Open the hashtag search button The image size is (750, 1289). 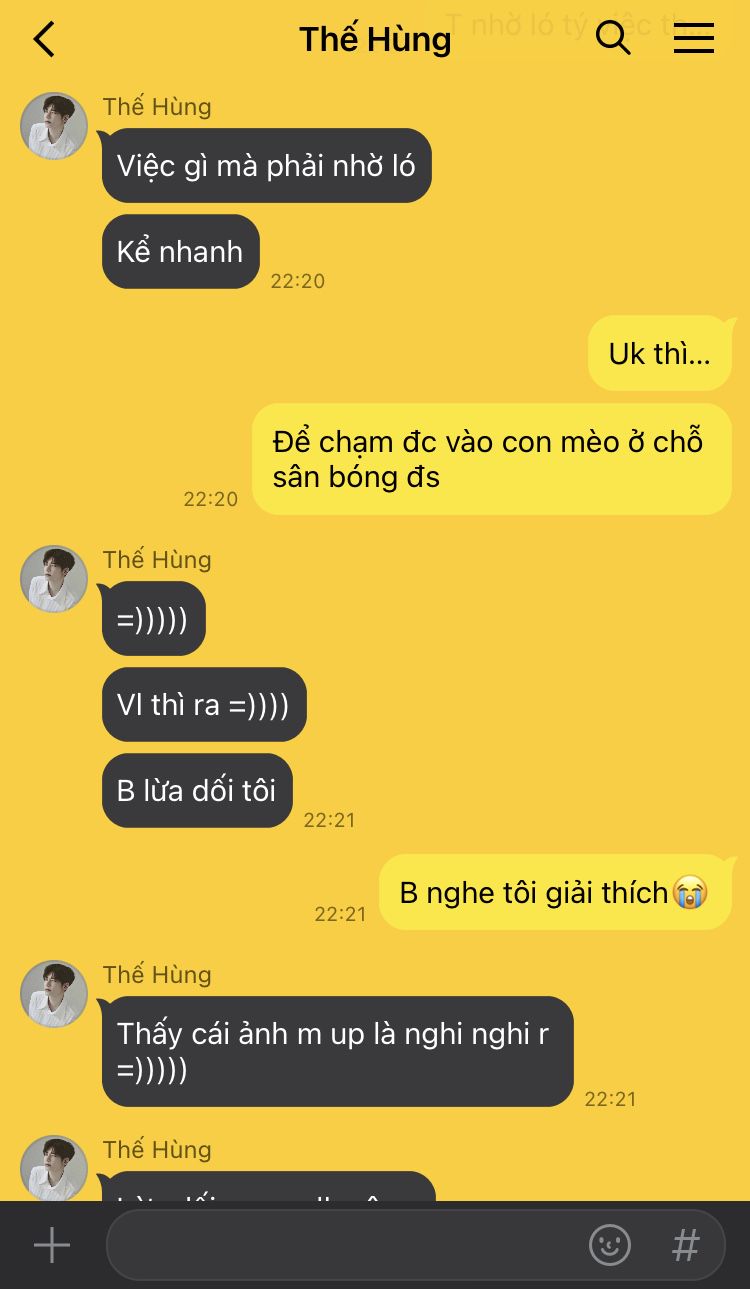click(x=685, y=1246)
